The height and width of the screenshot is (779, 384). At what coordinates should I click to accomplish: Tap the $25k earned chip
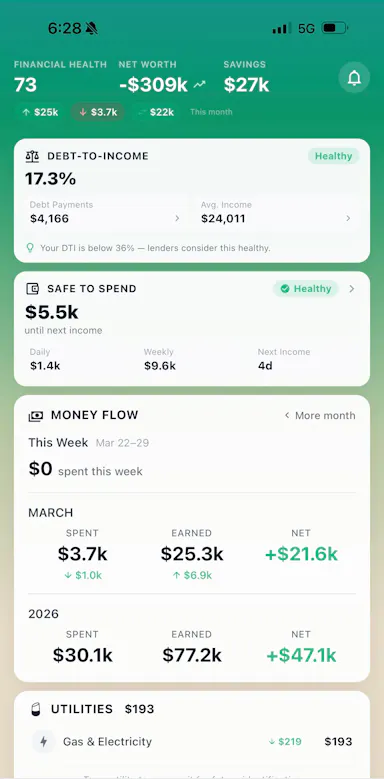(x=40, y=112)
